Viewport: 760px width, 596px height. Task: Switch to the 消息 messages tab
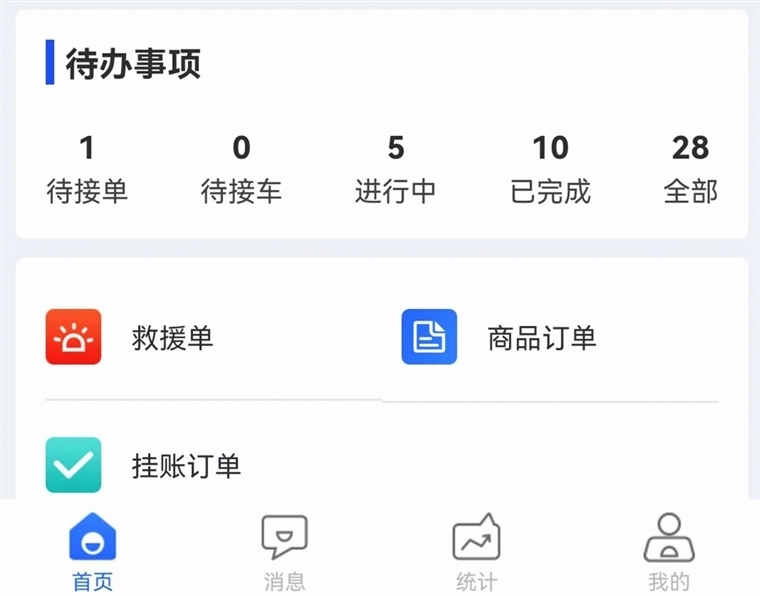coord(284,552)
